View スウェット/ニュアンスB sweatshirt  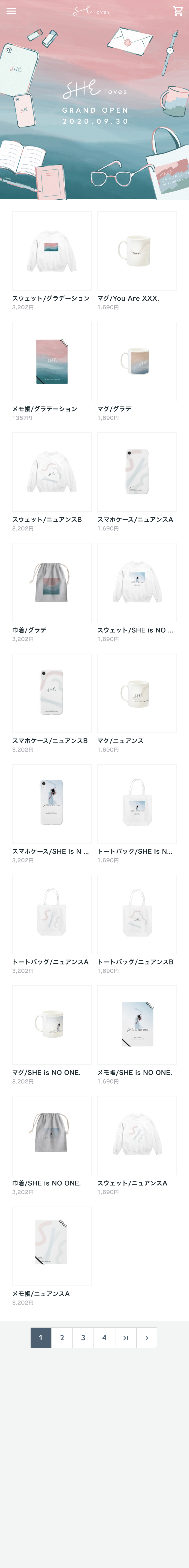point(52,472)
